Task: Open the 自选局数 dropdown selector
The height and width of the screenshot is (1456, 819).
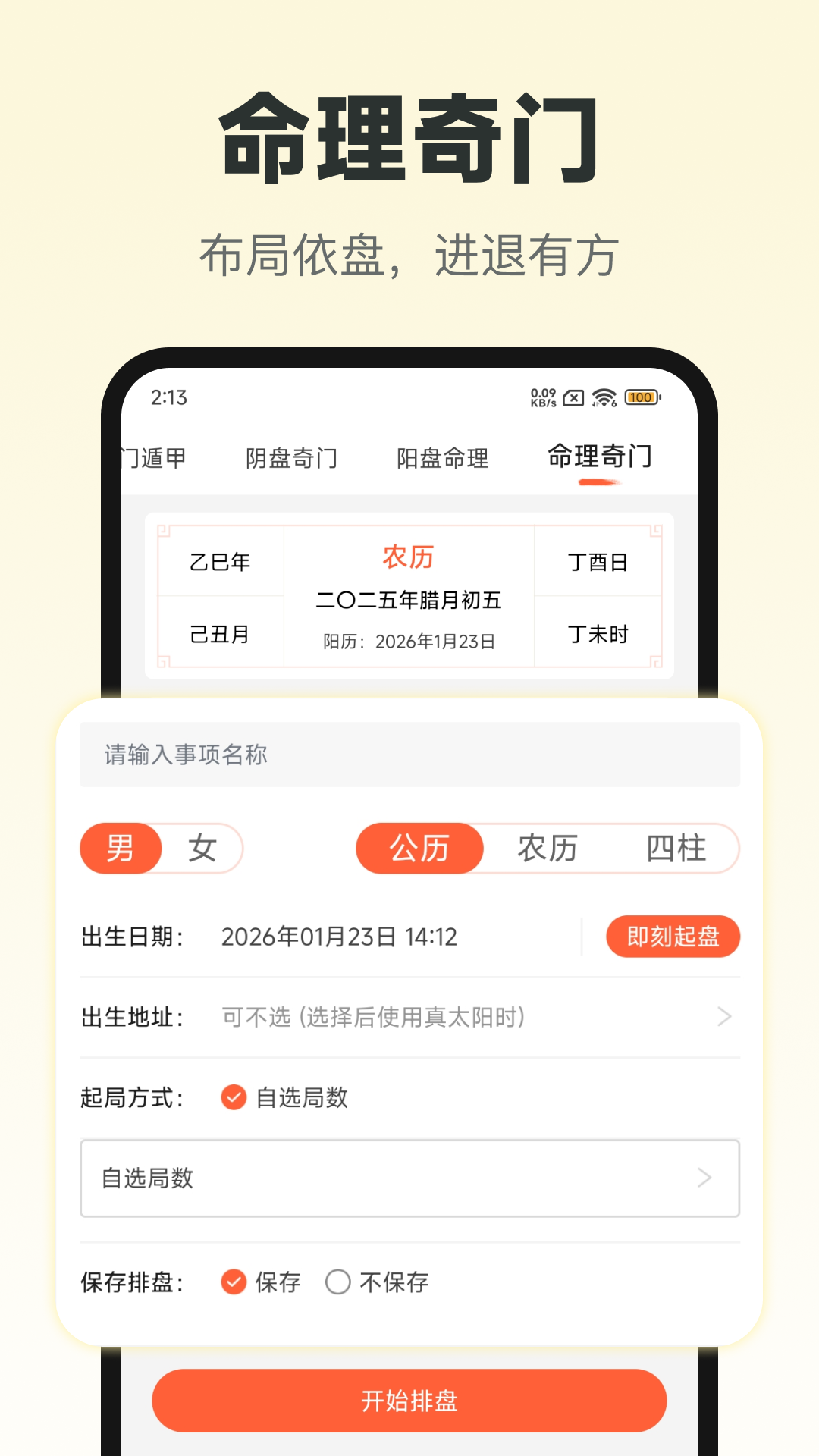Action: [x=409, y=1178]
